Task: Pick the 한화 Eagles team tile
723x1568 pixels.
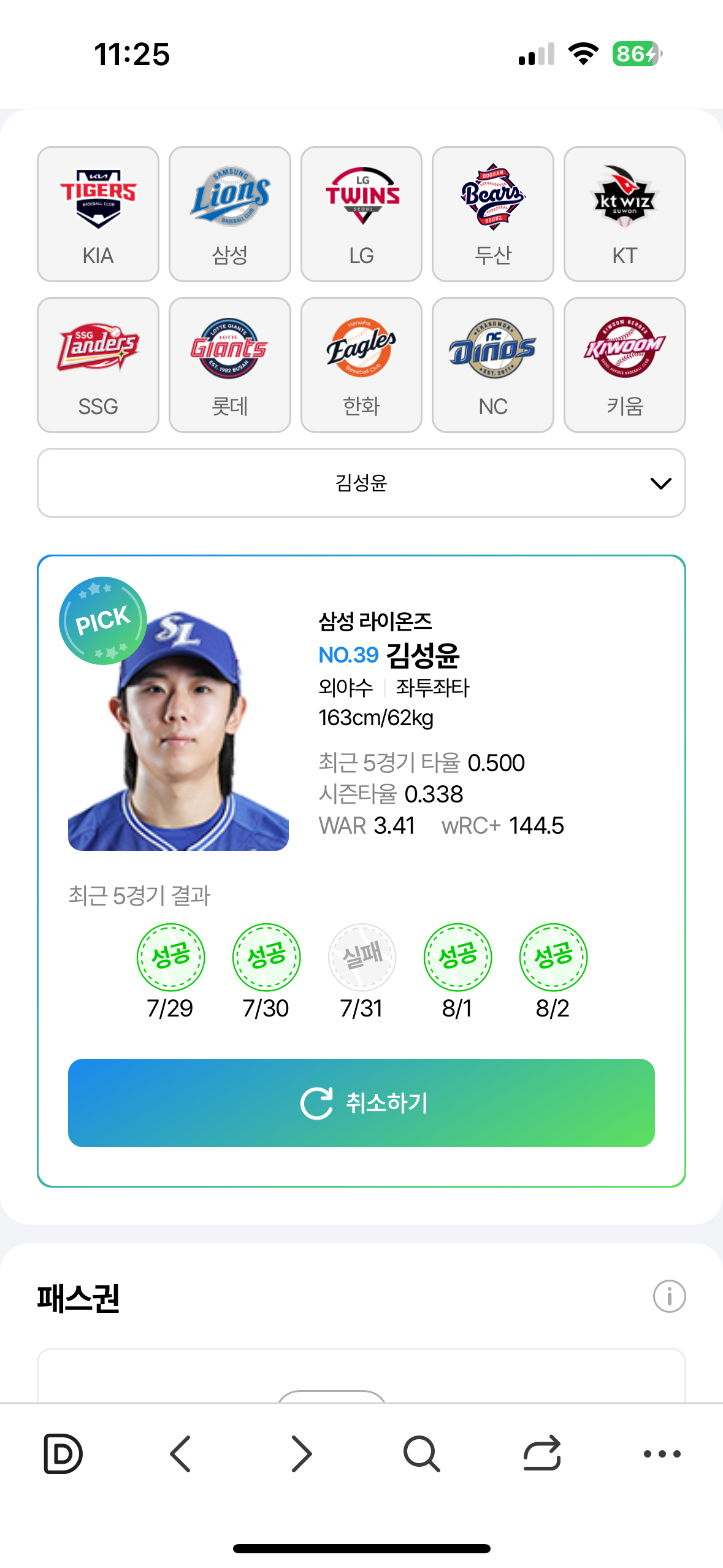Action: [362, 365]
